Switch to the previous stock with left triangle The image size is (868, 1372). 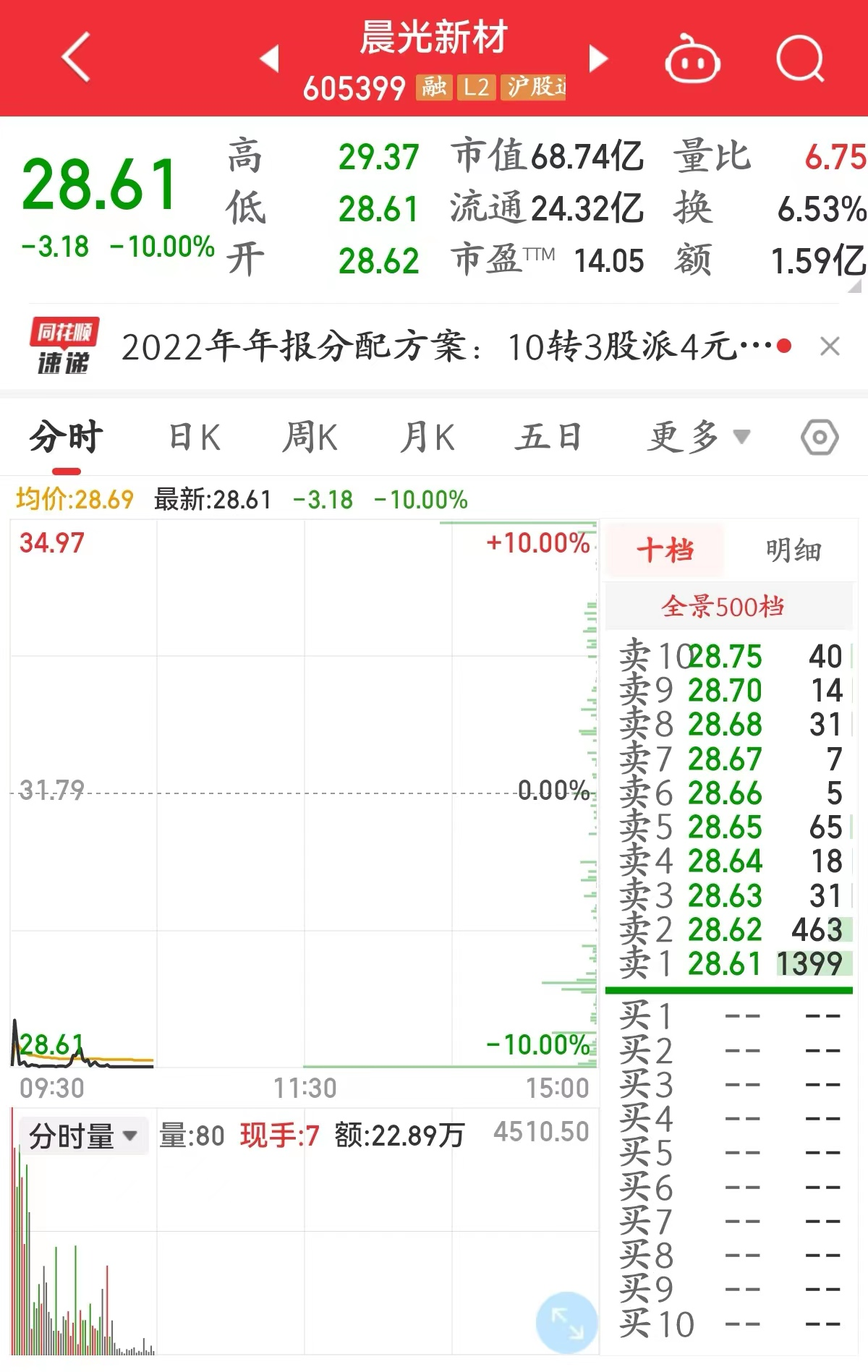(270, 59)
